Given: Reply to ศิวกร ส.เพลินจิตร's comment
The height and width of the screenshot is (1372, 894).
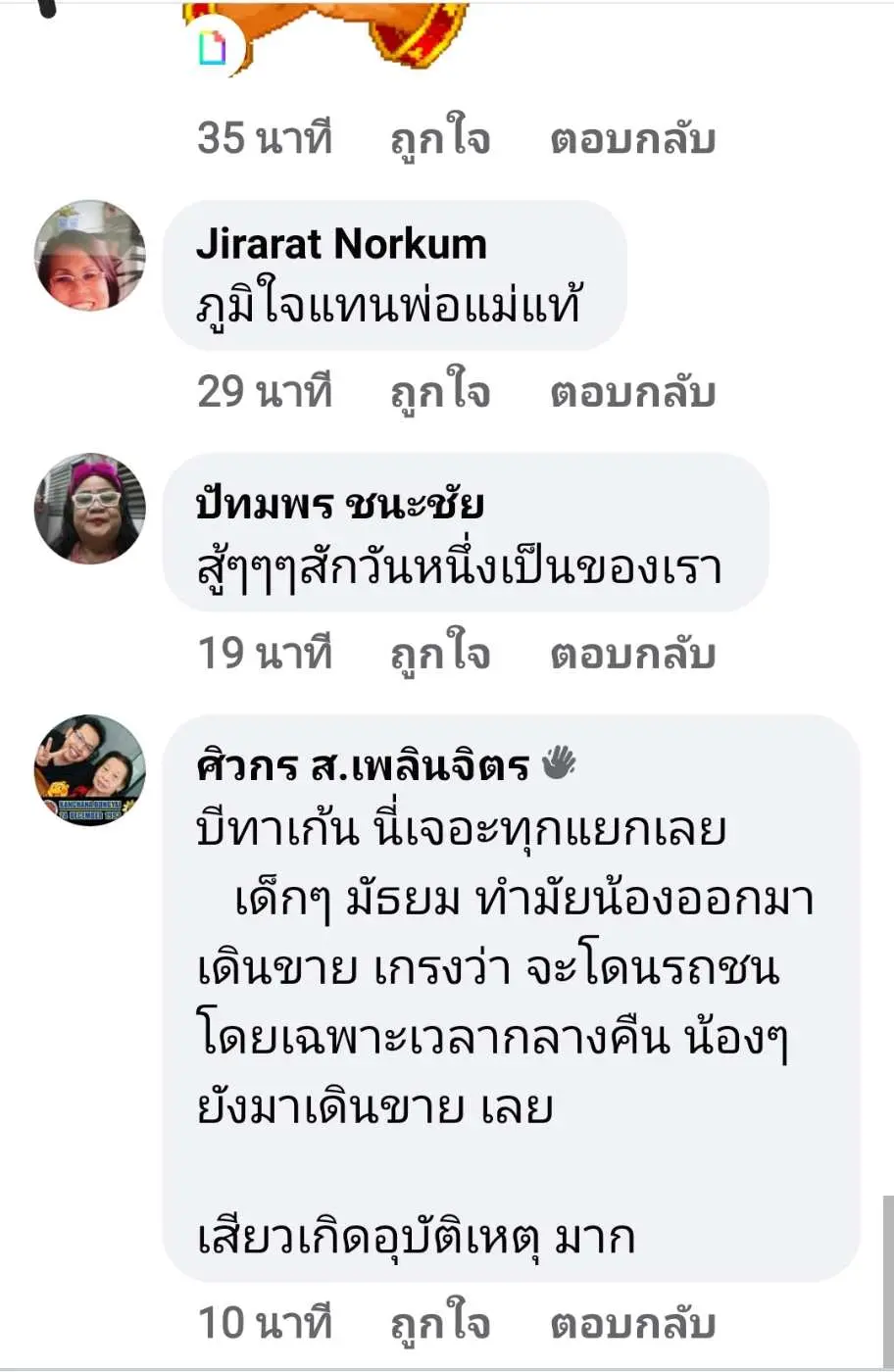Looking at the screenshot, I should [632, 1324].
